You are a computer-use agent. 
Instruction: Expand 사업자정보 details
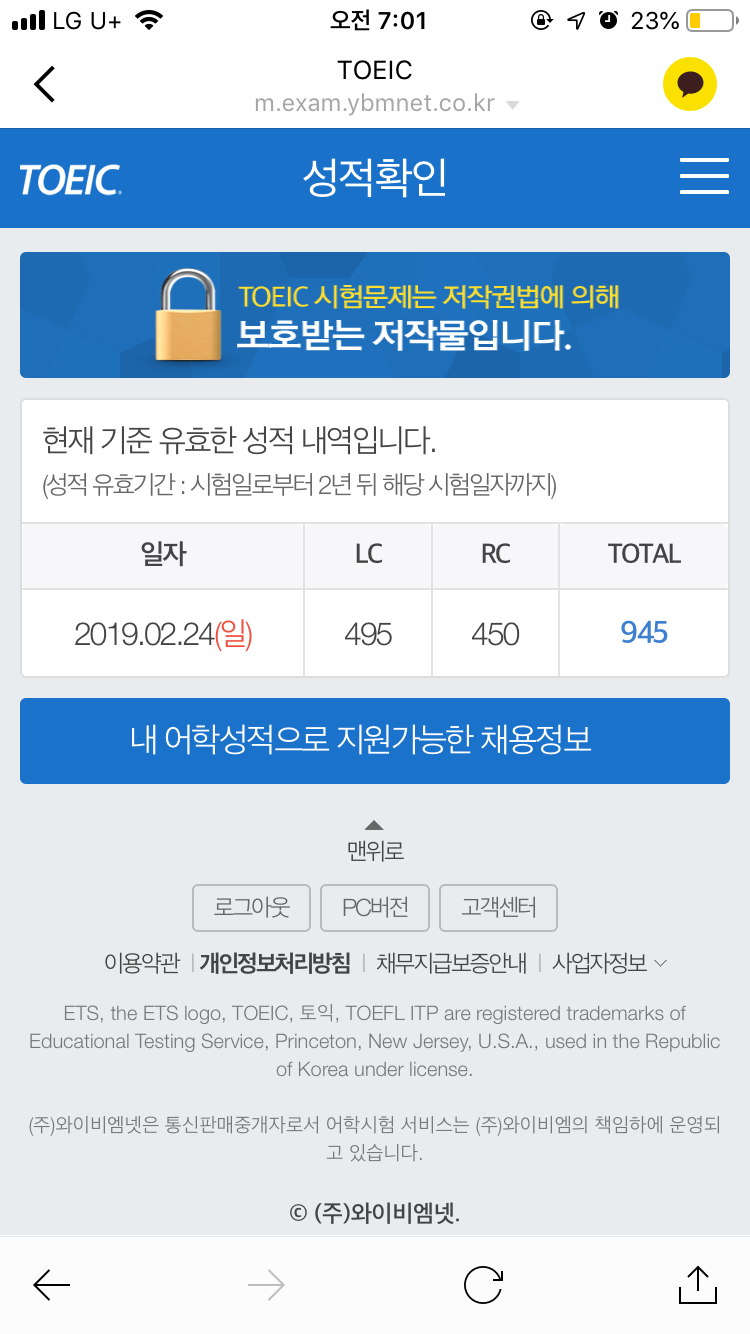coord(608,963)
